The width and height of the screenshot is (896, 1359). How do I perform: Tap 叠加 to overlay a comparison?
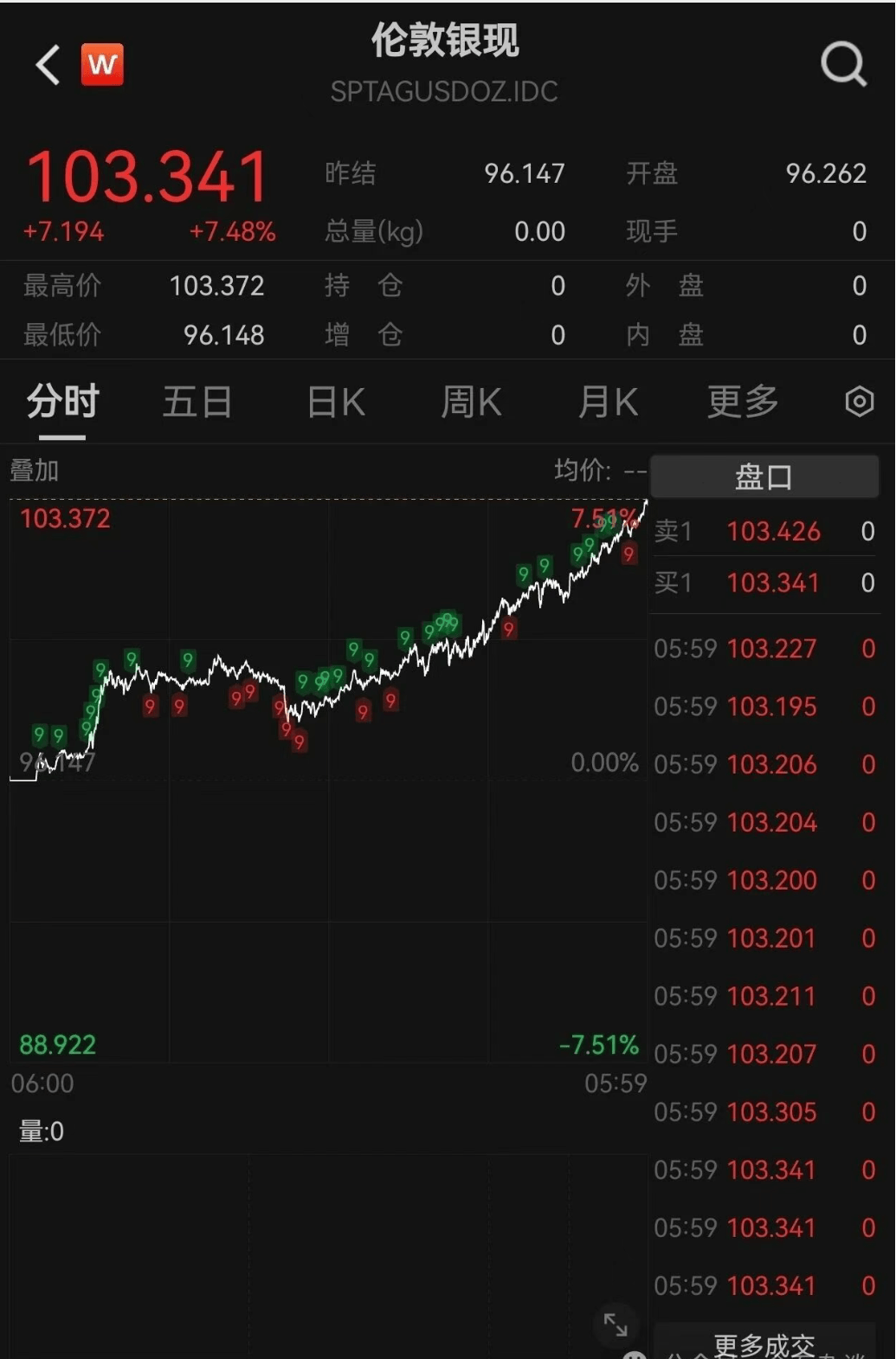[x=35, y=470]
